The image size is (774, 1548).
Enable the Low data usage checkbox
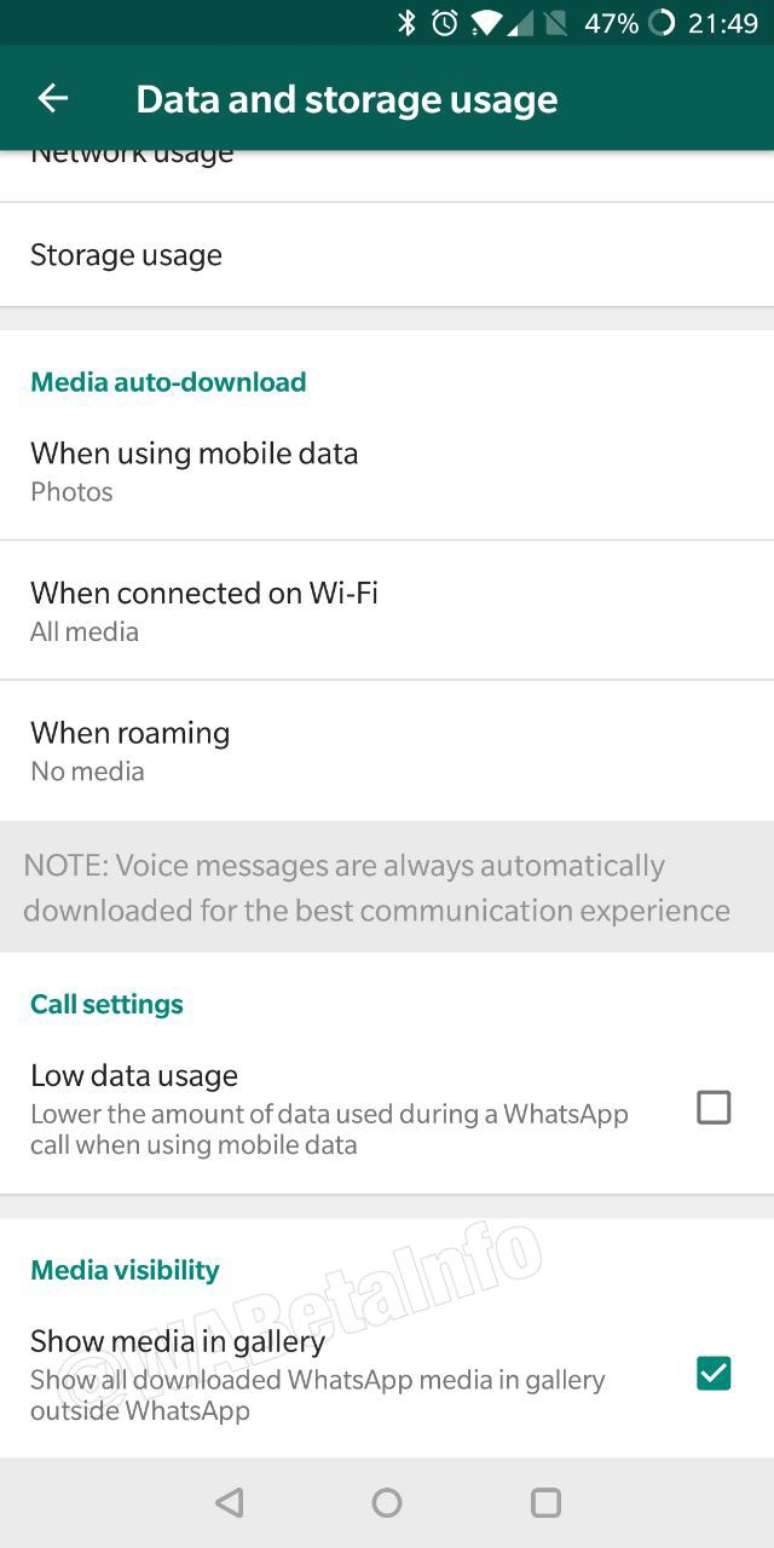click(x=713, y=1108)
